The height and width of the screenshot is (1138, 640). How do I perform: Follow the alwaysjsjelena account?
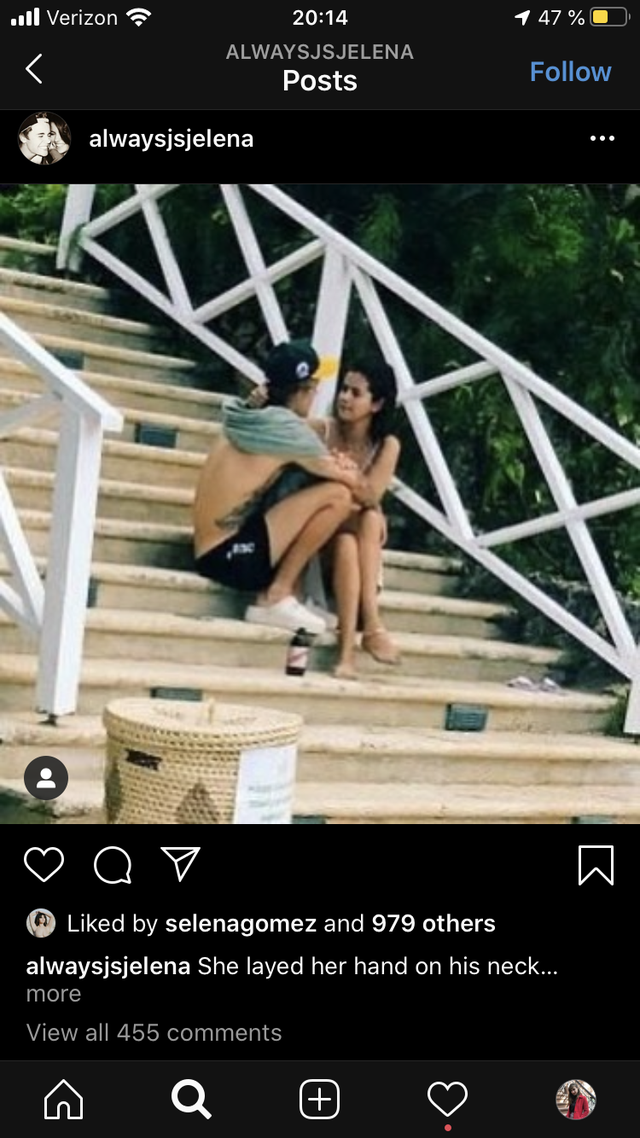pyautogui.click(x=570, y=72)
